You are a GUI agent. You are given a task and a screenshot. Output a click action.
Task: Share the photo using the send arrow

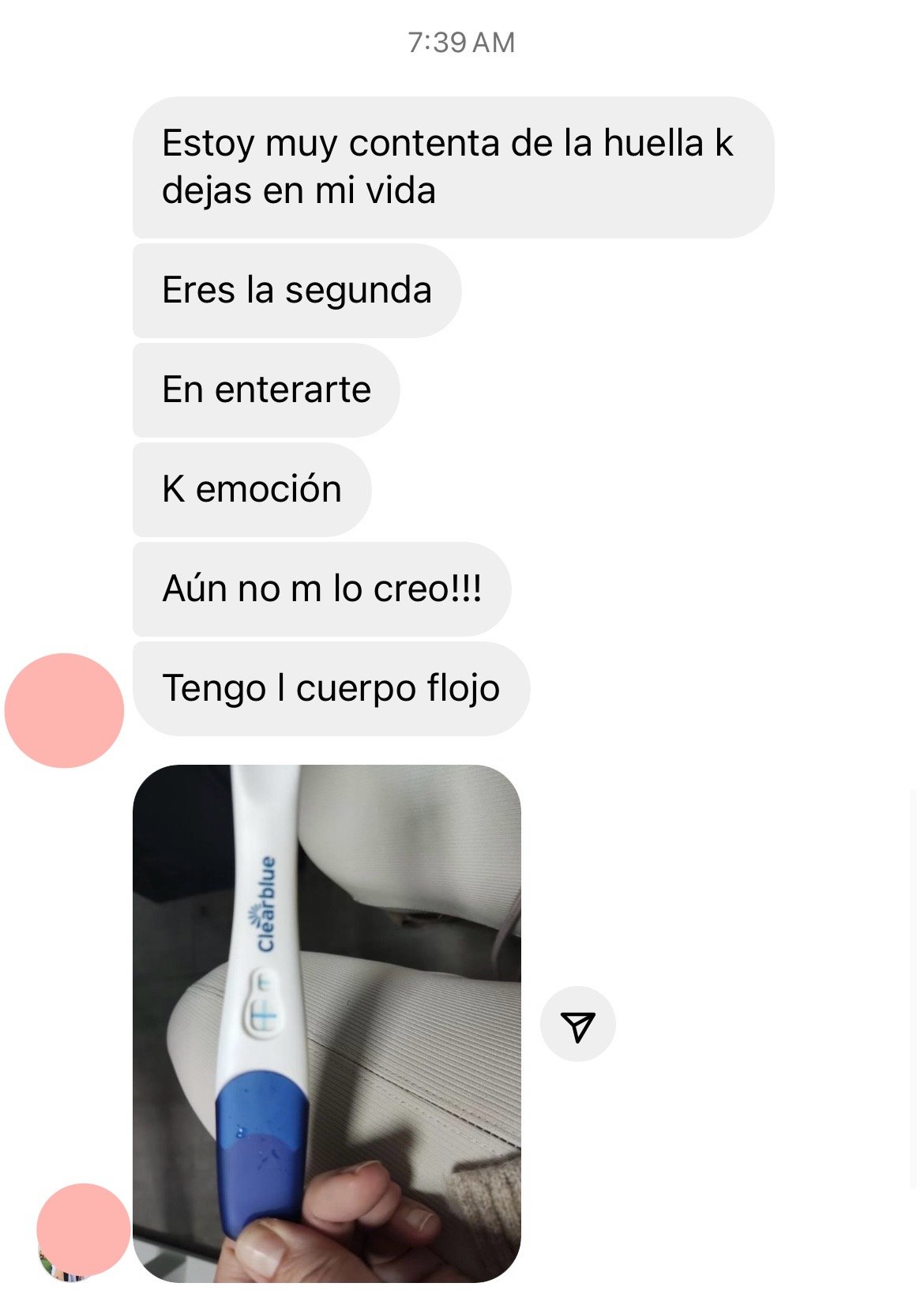pos(577,1025)
